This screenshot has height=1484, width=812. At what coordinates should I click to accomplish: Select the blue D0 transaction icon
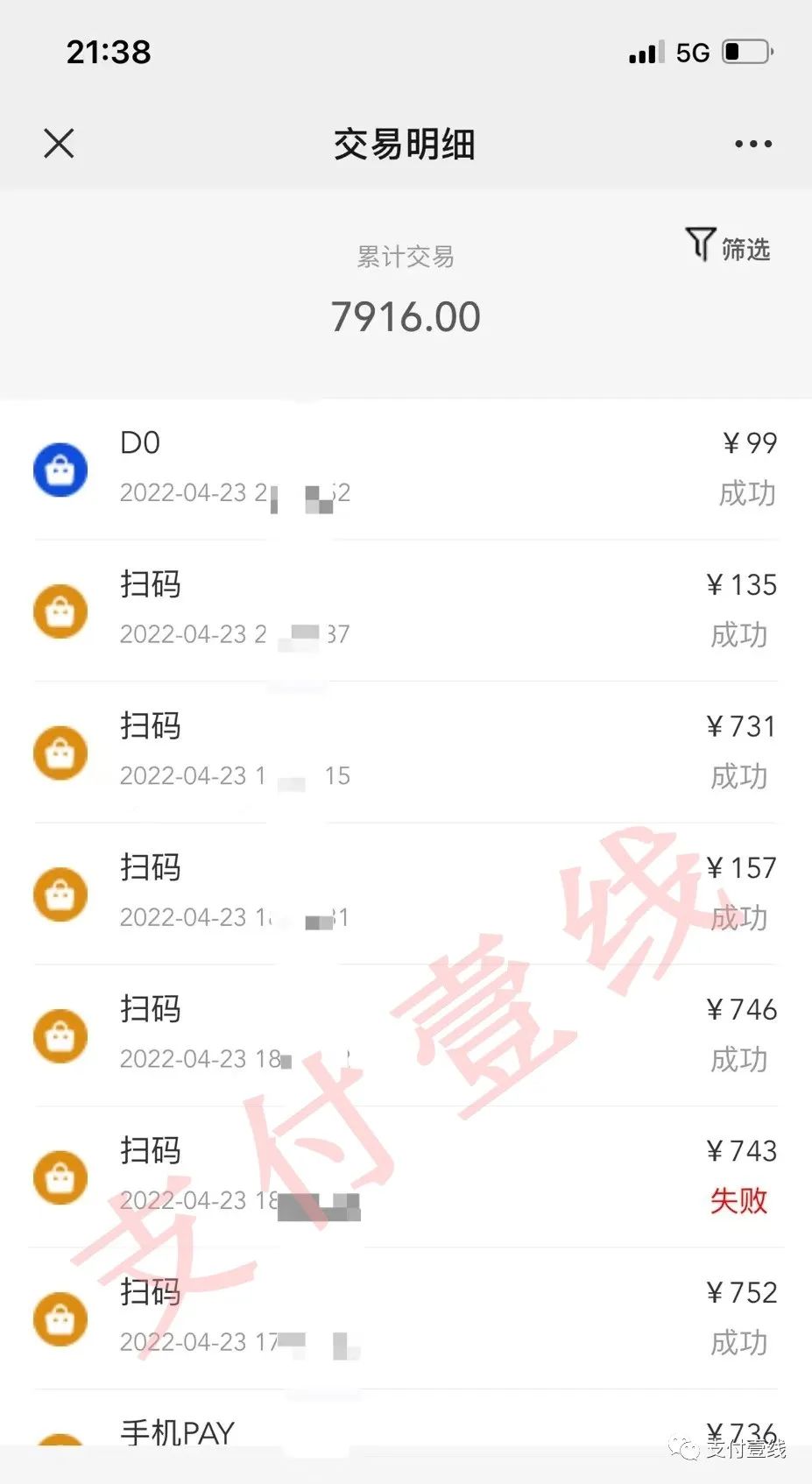[x=60, y=470]
